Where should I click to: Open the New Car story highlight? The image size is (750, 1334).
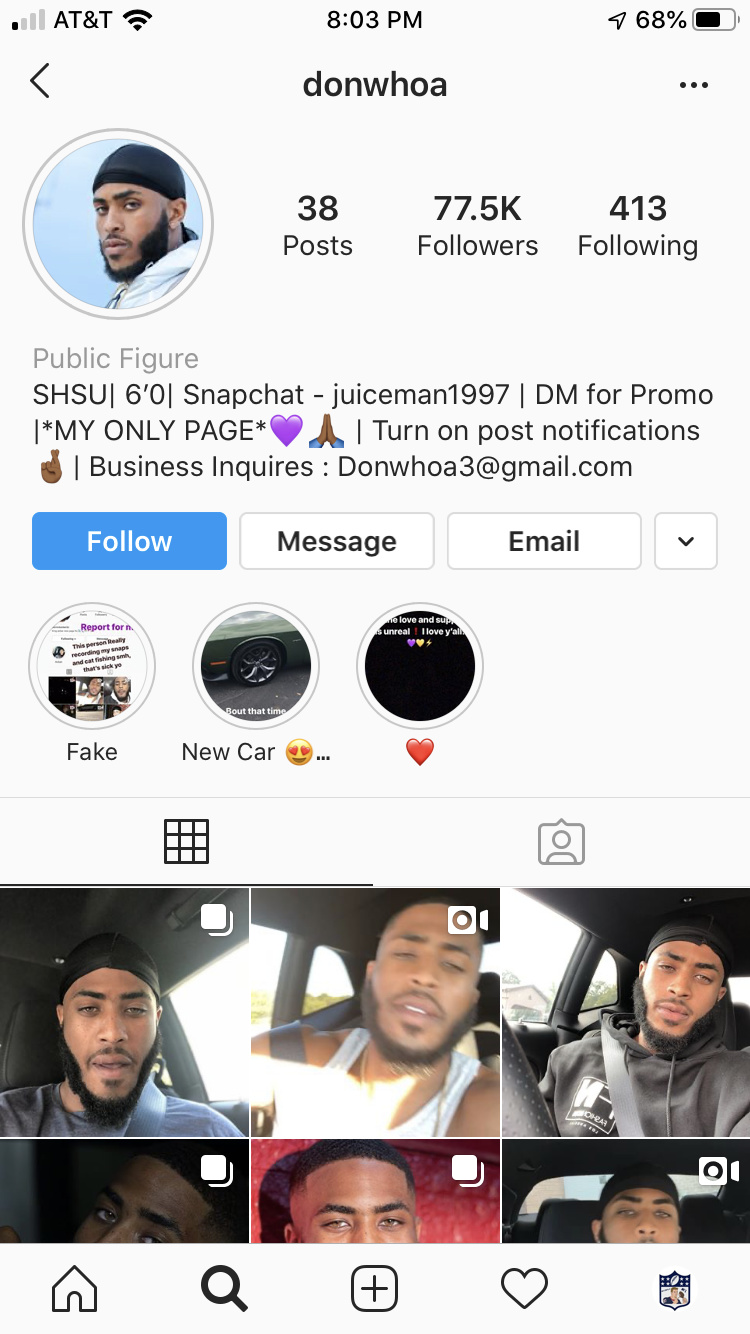[256, 666]
